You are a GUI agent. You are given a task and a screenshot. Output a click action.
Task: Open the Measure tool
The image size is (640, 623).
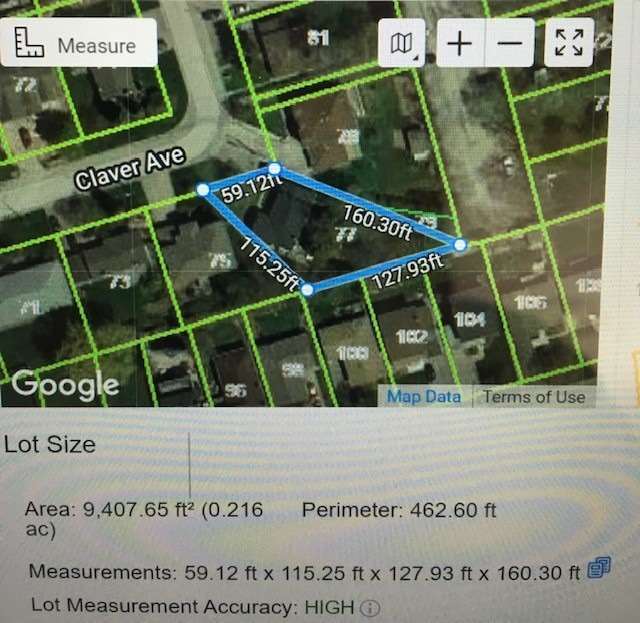pos(78,45)
